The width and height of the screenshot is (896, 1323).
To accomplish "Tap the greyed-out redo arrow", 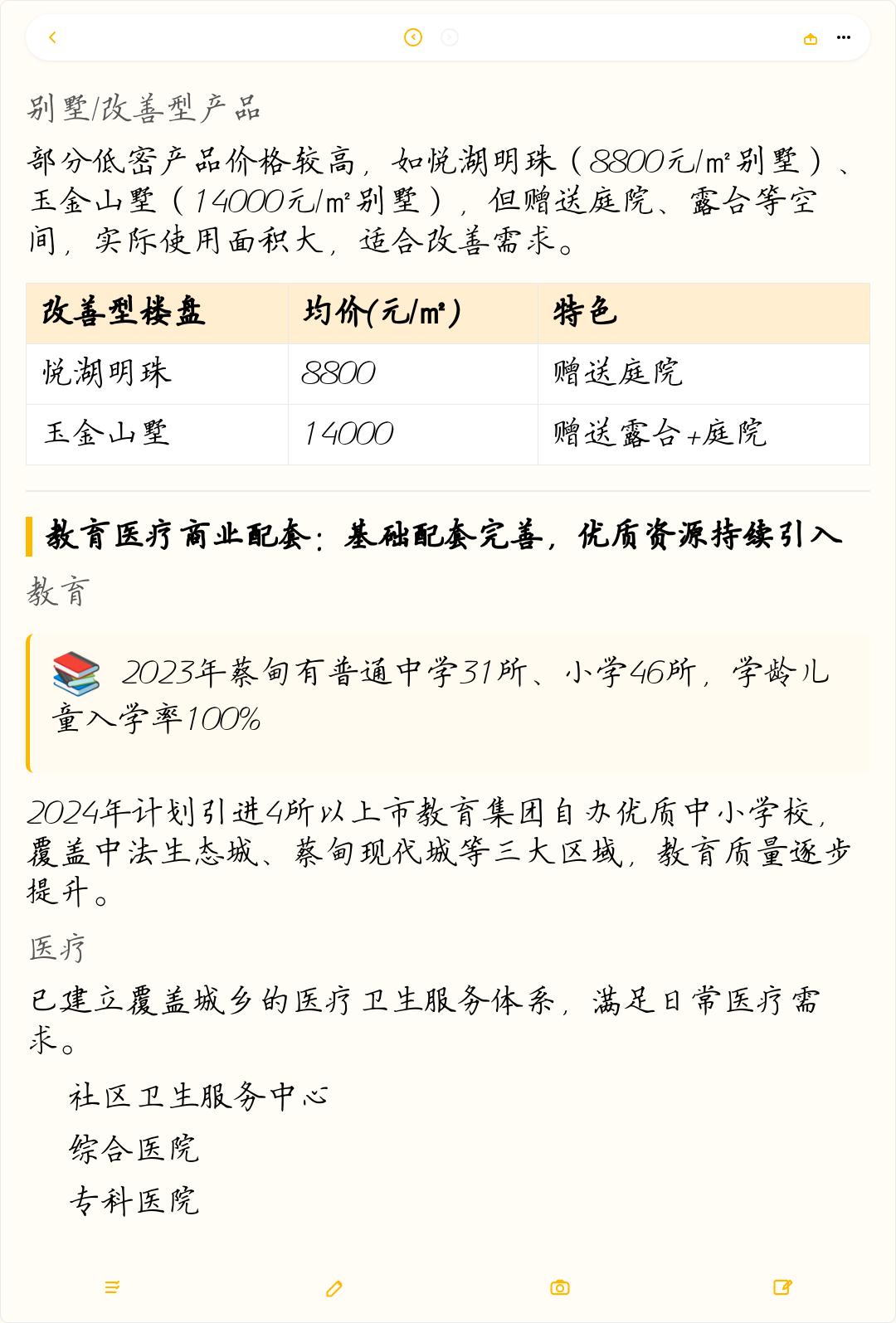I will point(450,37).
